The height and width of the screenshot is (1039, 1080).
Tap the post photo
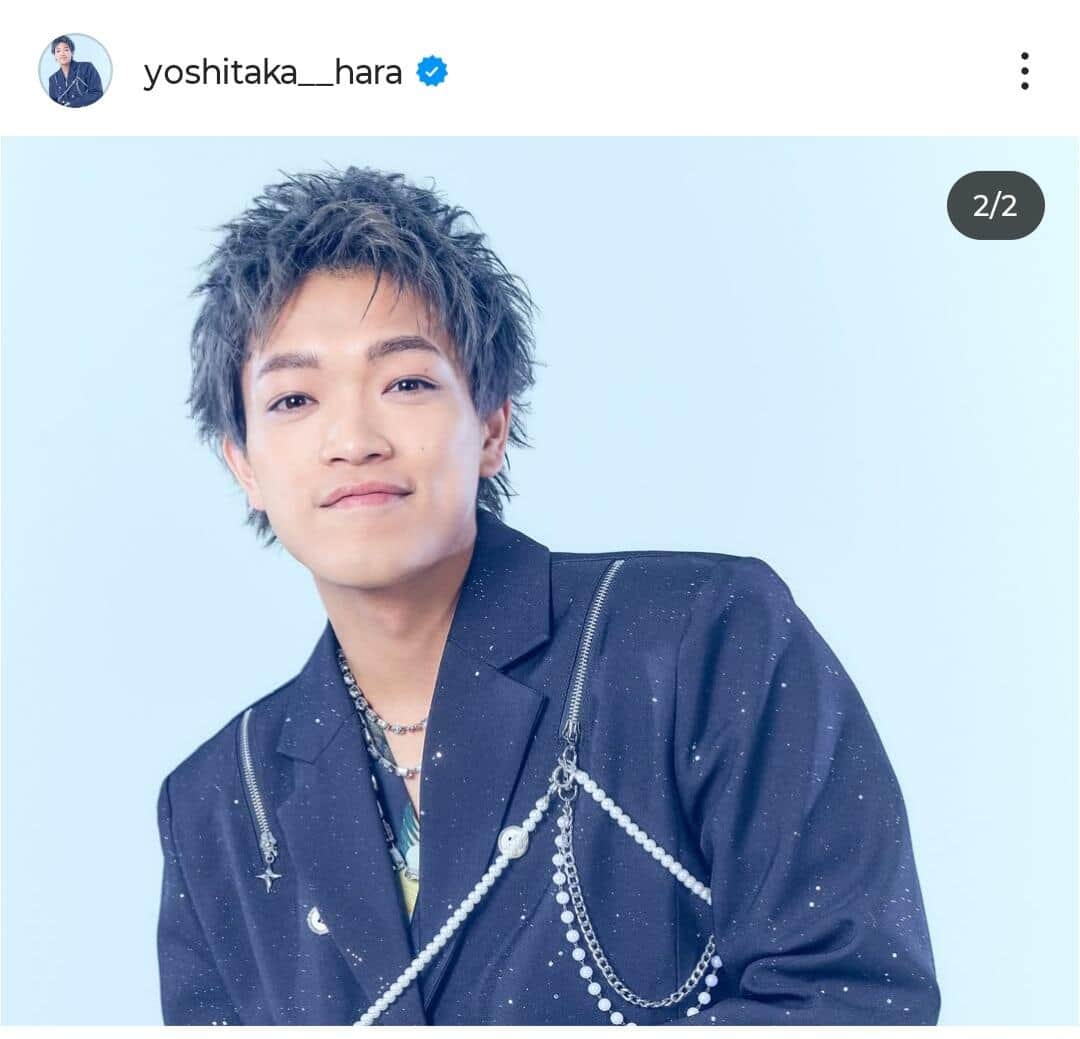(x=540, y=580)
